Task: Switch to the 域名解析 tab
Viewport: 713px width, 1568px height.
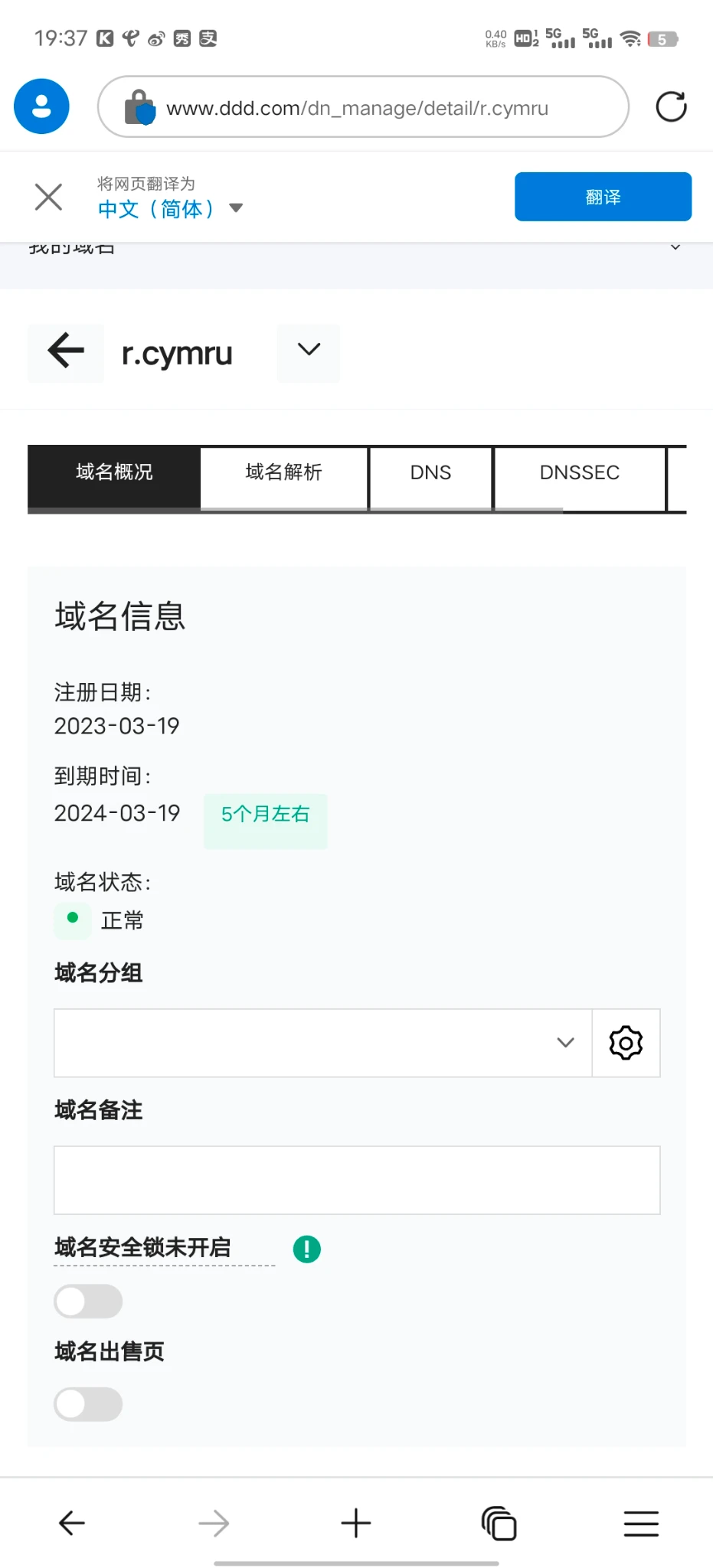Action: click(283, 472)
